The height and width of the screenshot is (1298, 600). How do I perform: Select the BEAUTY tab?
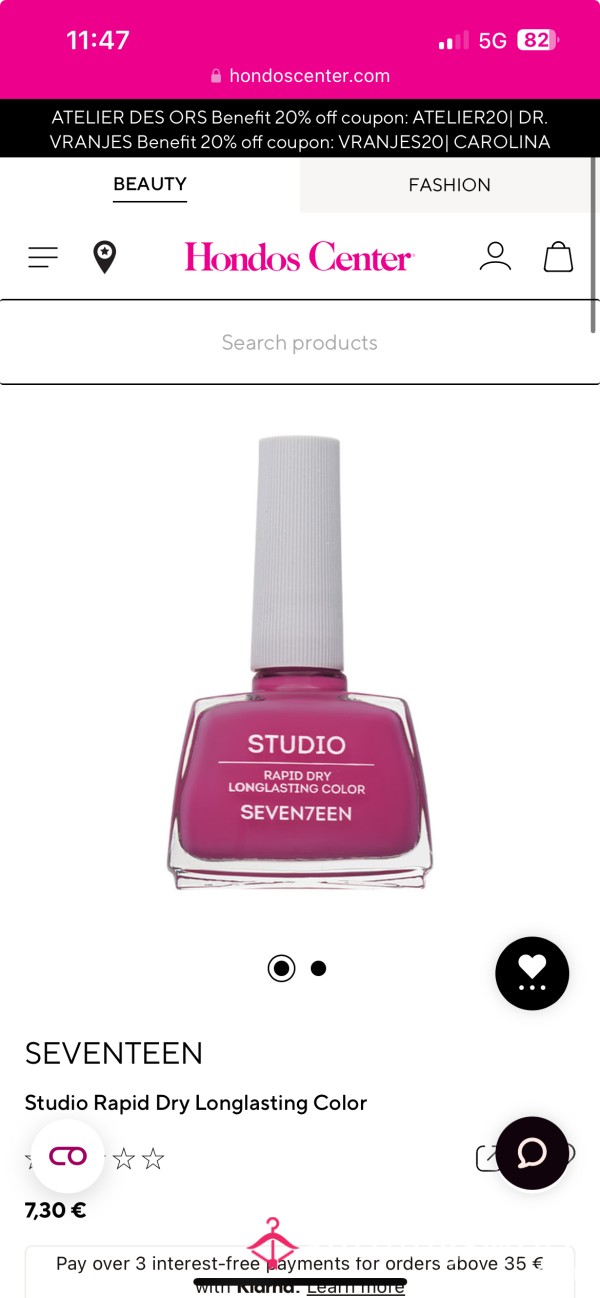[x=150, y=185]
